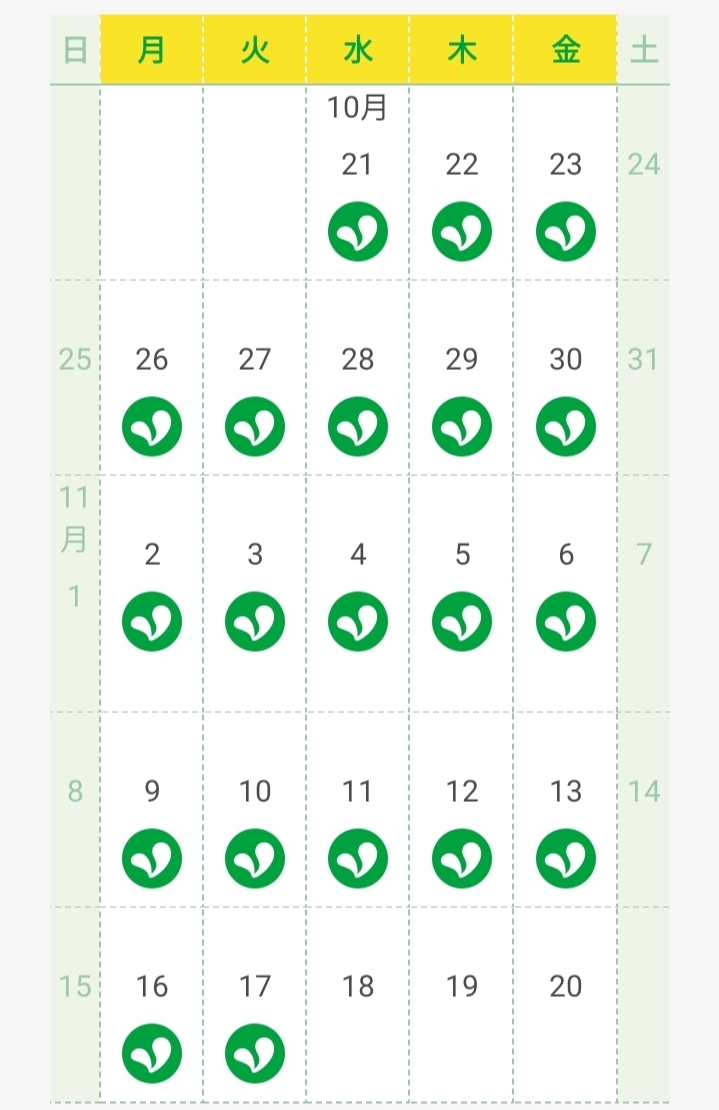Open the heart mark on November 2
Viewport: 719px width, 1110px height.
tap(152, 622)
